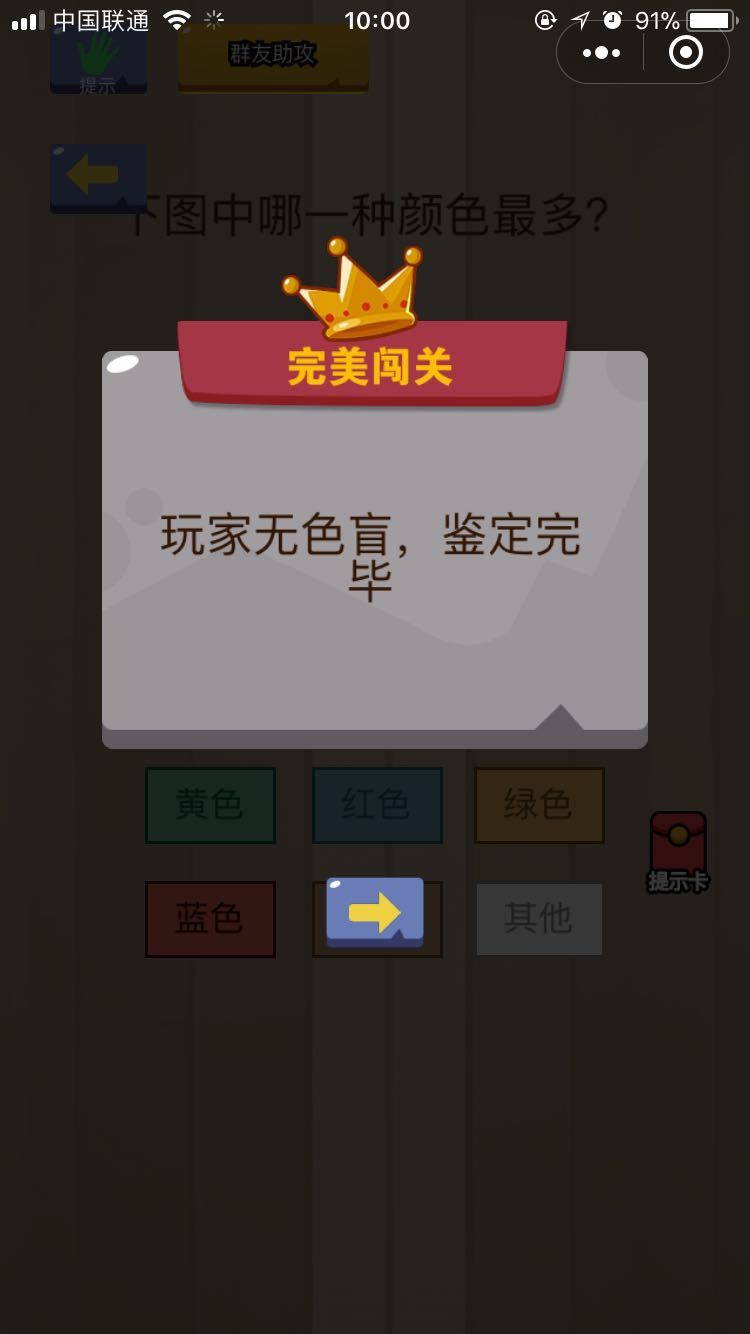Close the mini program with the circle icon
750x1334 pixels.
(686, 53)
